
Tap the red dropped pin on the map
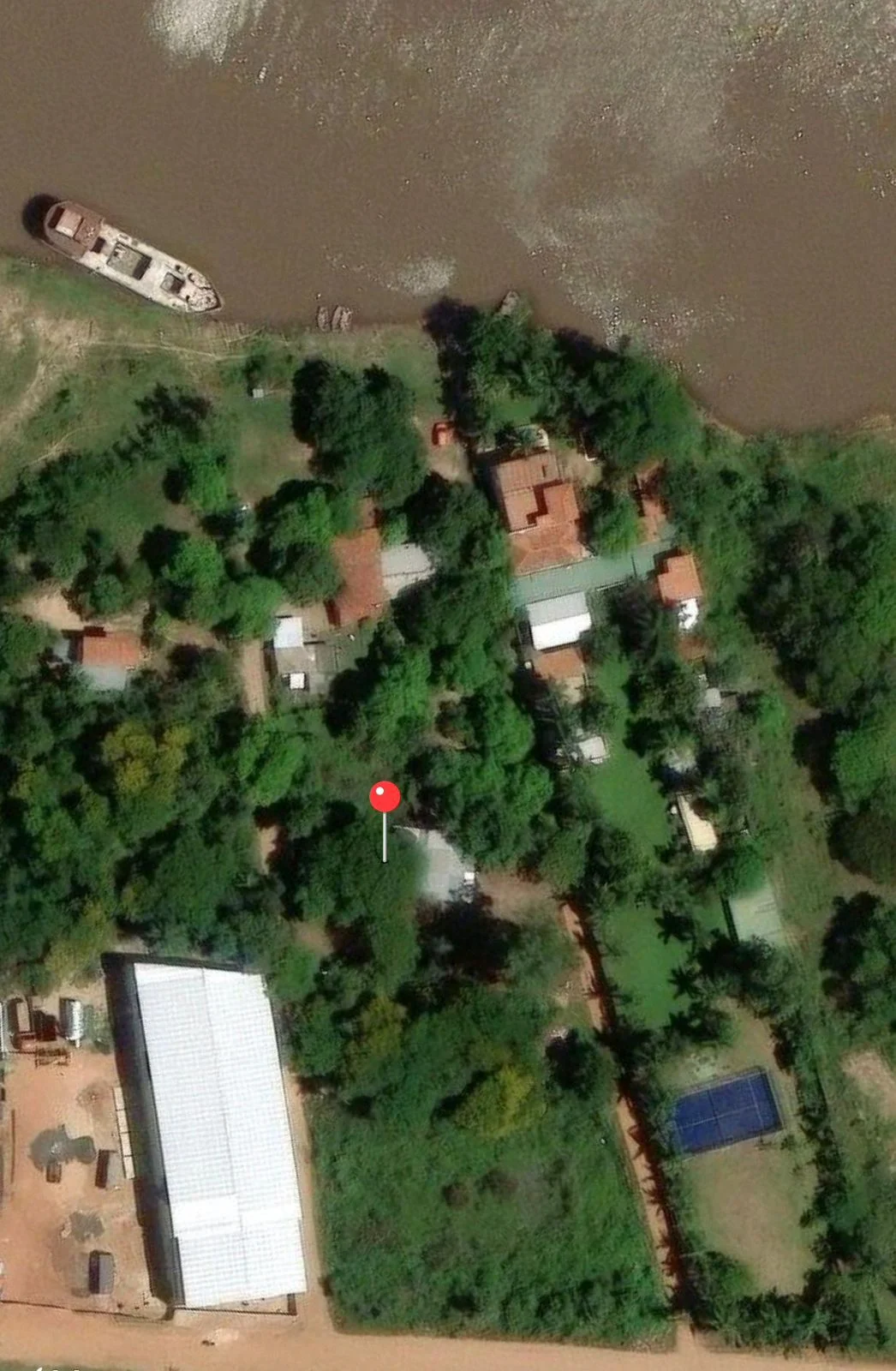pos(385,798)
